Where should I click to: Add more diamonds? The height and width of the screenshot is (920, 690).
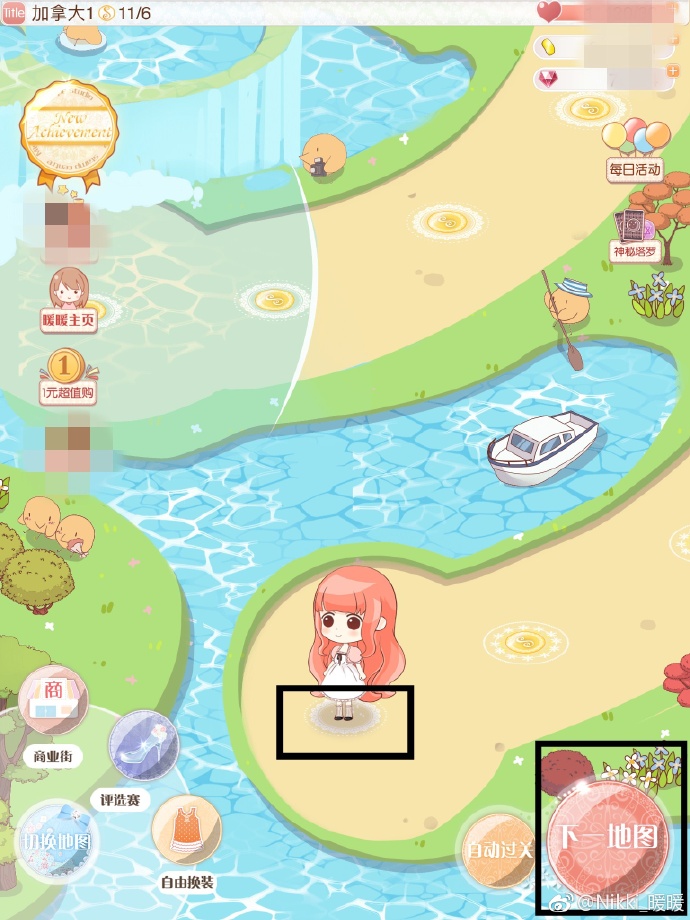[x=673, y=72]
